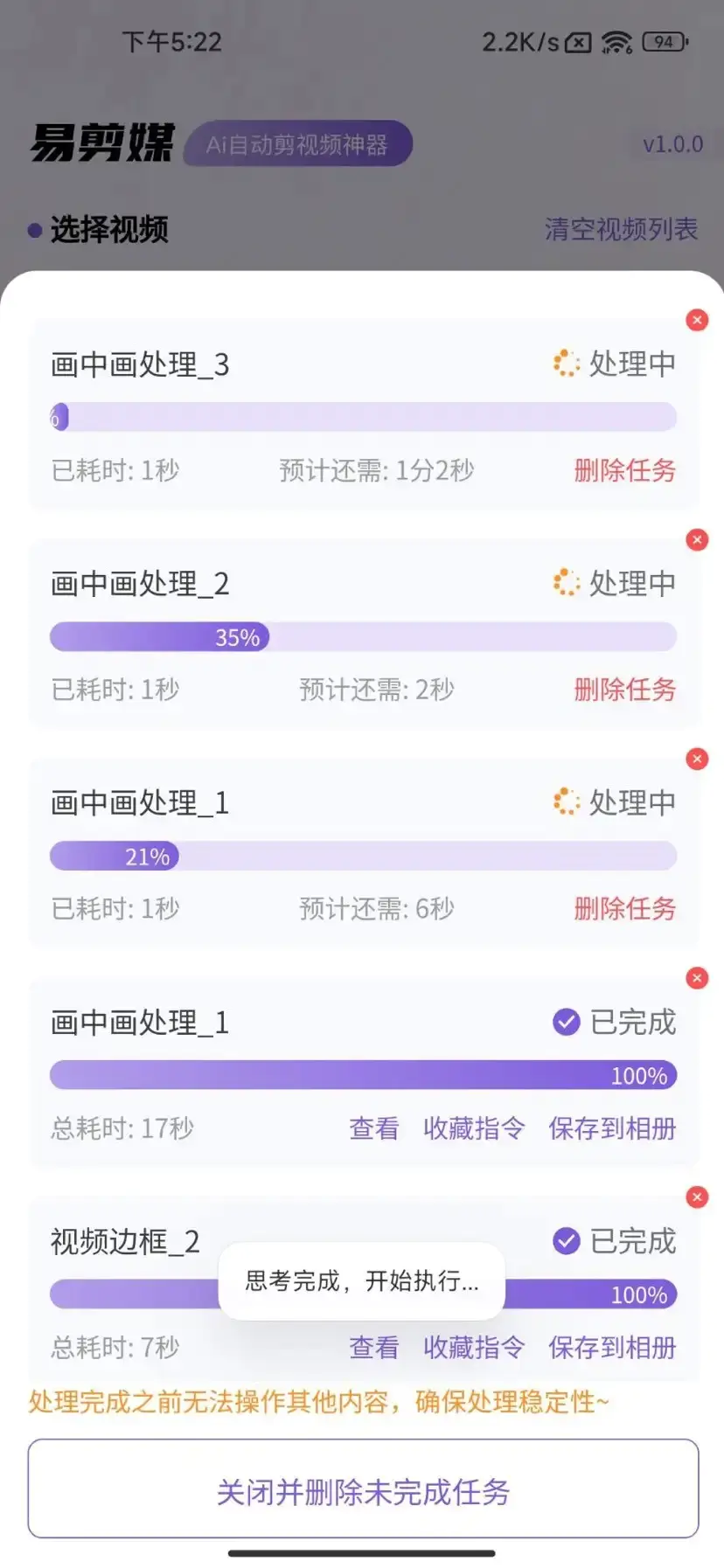
Task: Tap the 思考完成，开始执行 toast message
Action: point(361,1281)
